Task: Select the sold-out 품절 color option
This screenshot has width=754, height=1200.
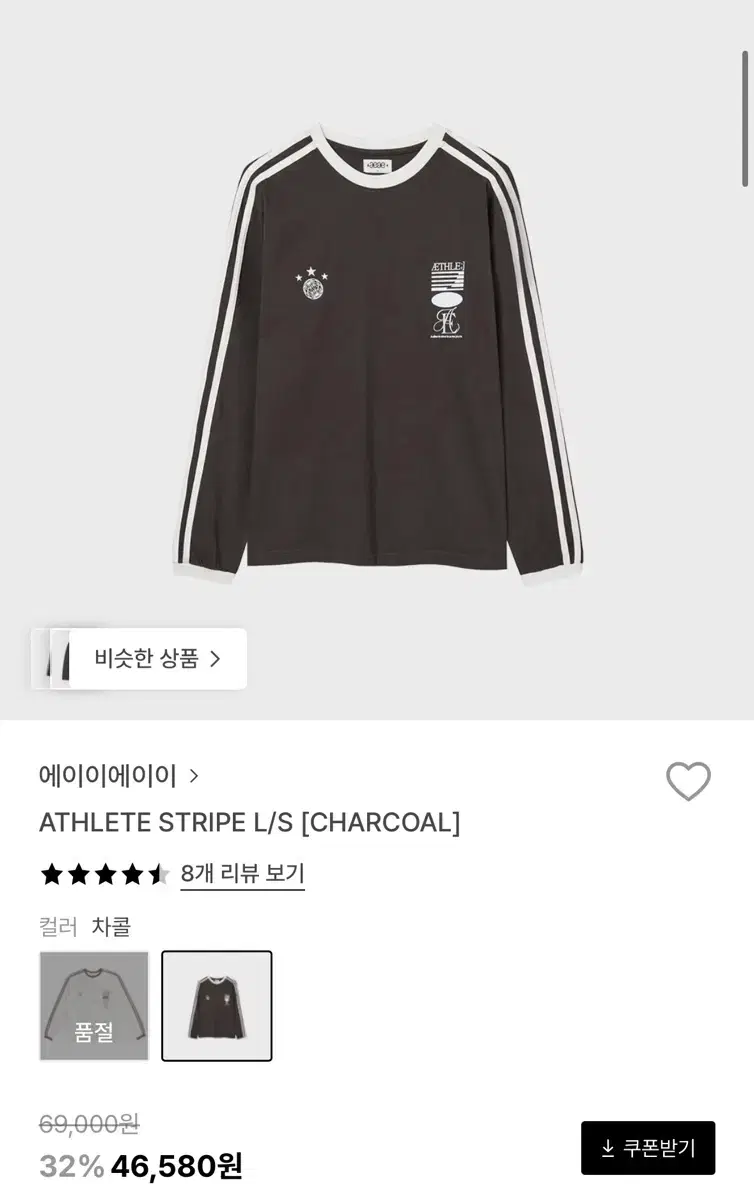Action: [94, 1005]
